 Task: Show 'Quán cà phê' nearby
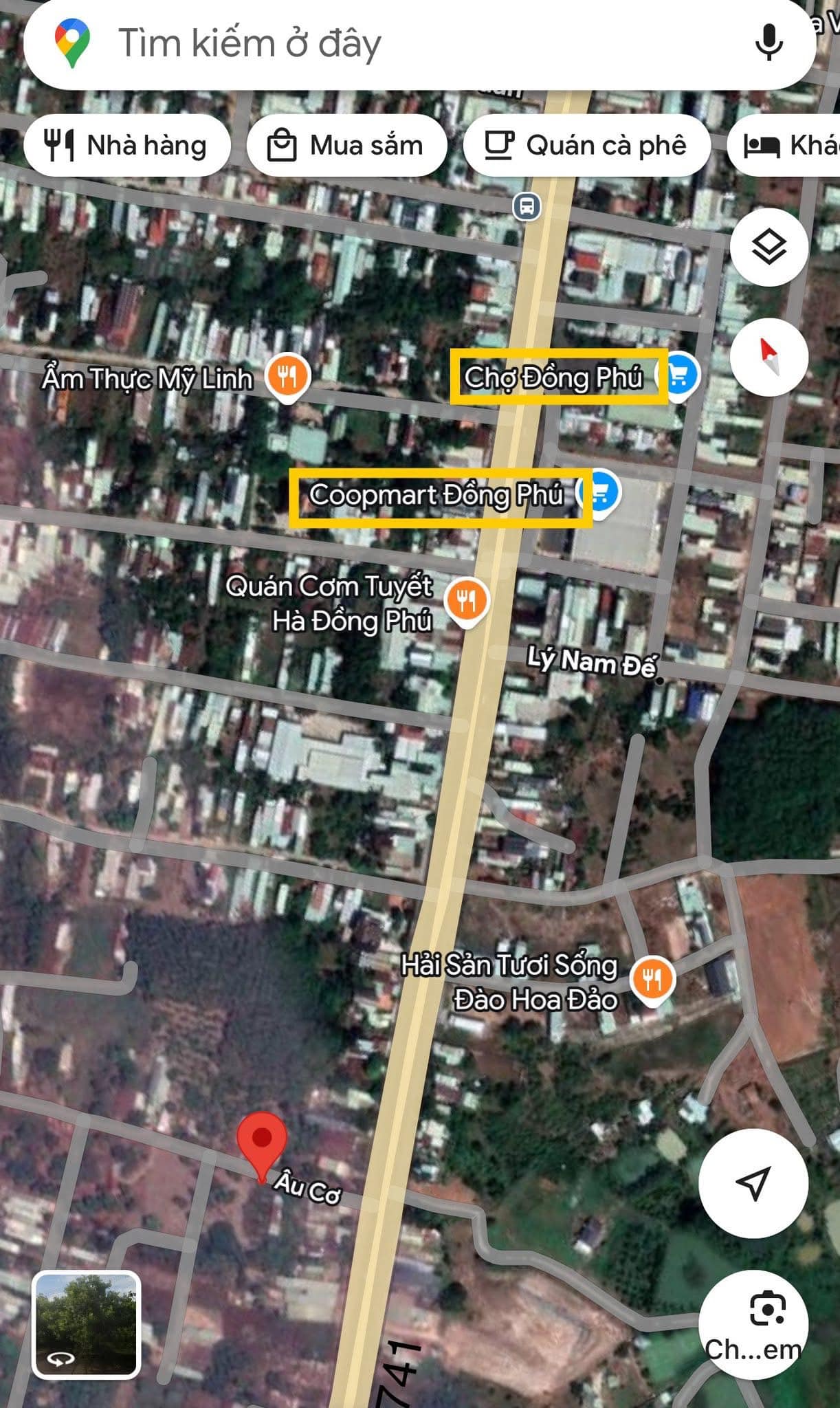(586, 146)
